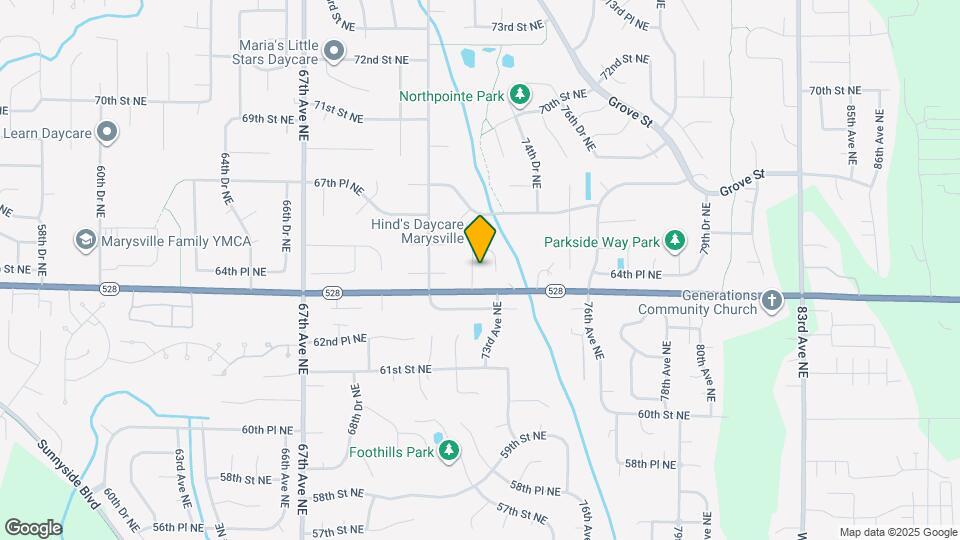Viewport: 960px width, 540px height.
Task: Open the Learn Daycare pin
Action: click(107, 132)
